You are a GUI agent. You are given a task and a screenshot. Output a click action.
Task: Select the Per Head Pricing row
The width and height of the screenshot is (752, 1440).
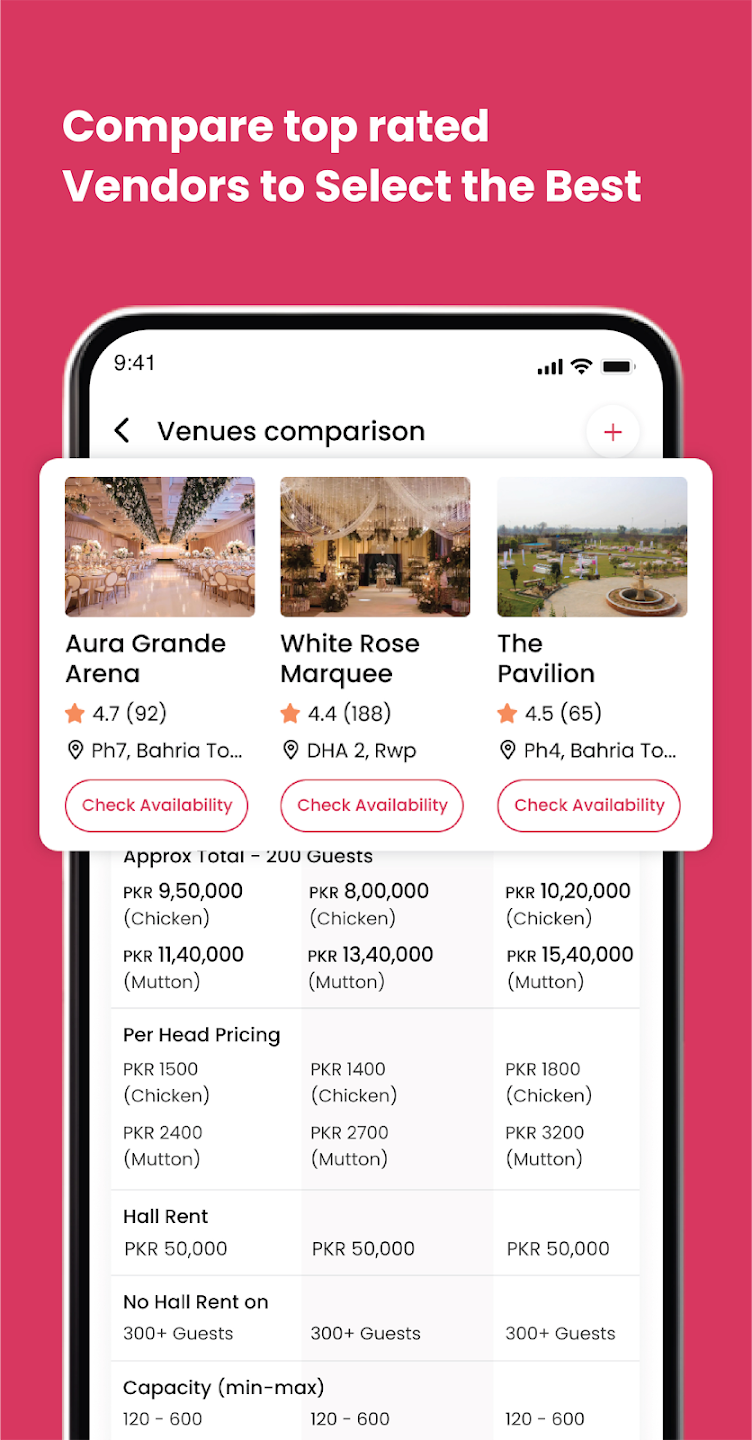[201, 1035]
